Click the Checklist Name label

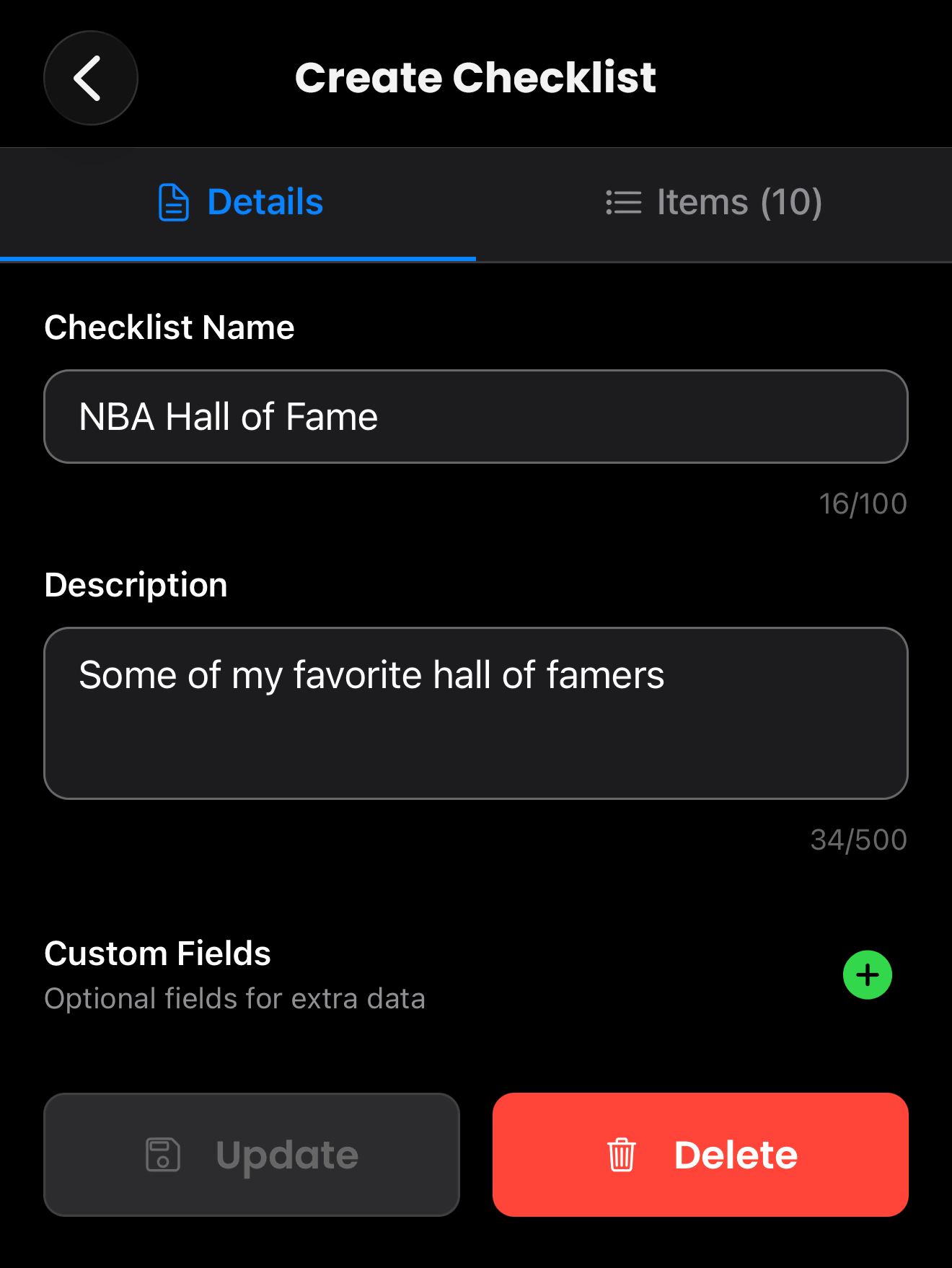[x=169, y=327]
